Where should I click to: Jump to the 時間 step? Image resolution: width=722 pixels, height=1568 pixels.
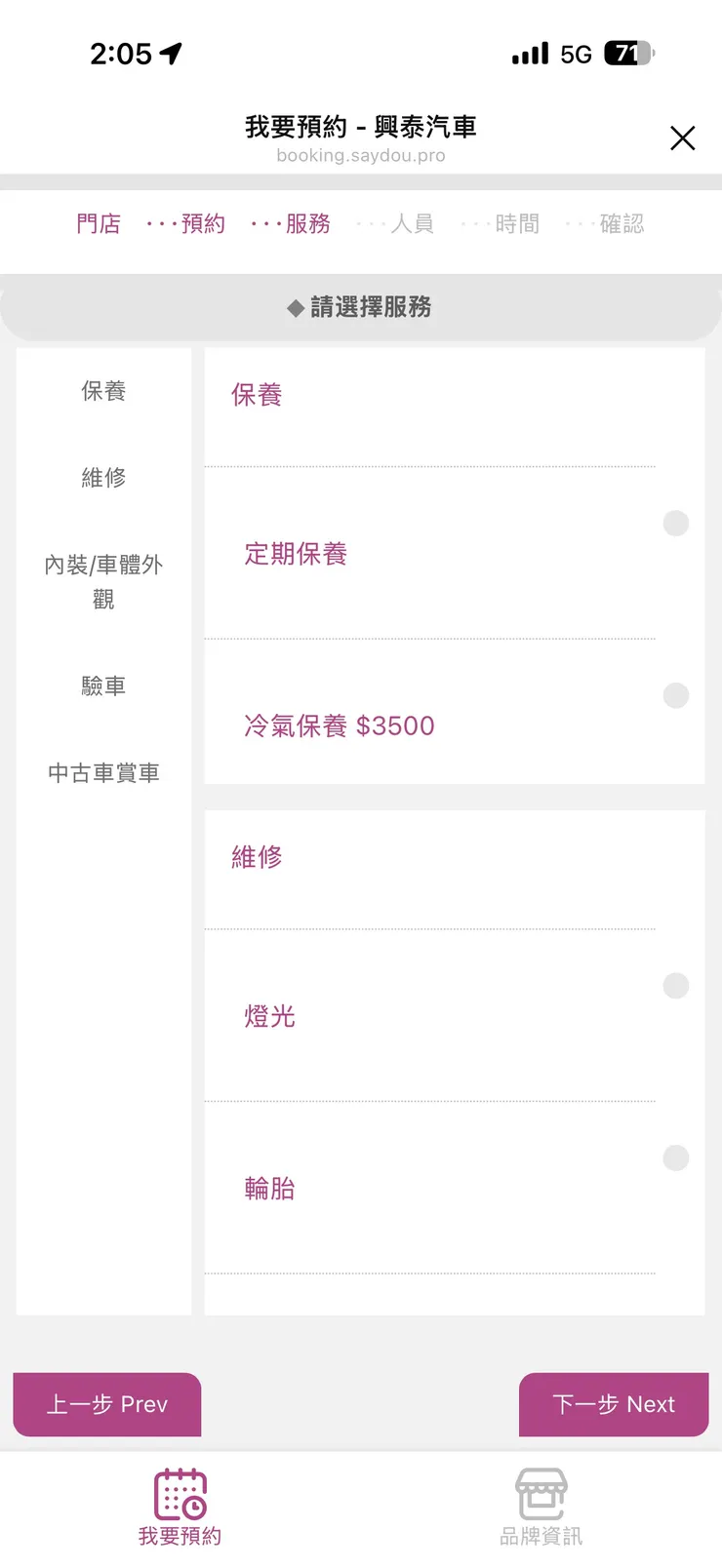click(518, 223)
